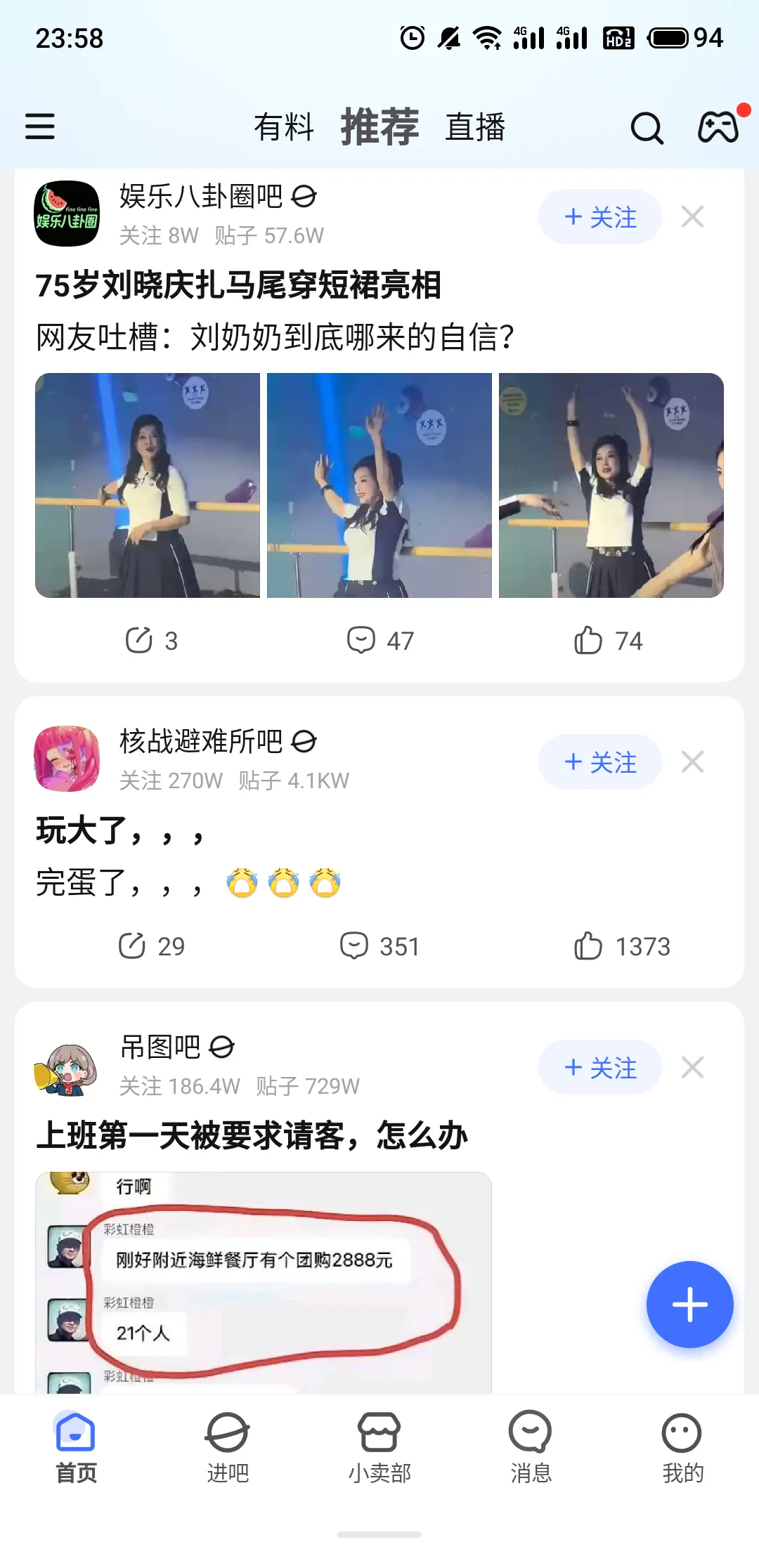Open the search icon
Screen dimensions: 759x1568
pyautogui.click(x=647, y=128)
